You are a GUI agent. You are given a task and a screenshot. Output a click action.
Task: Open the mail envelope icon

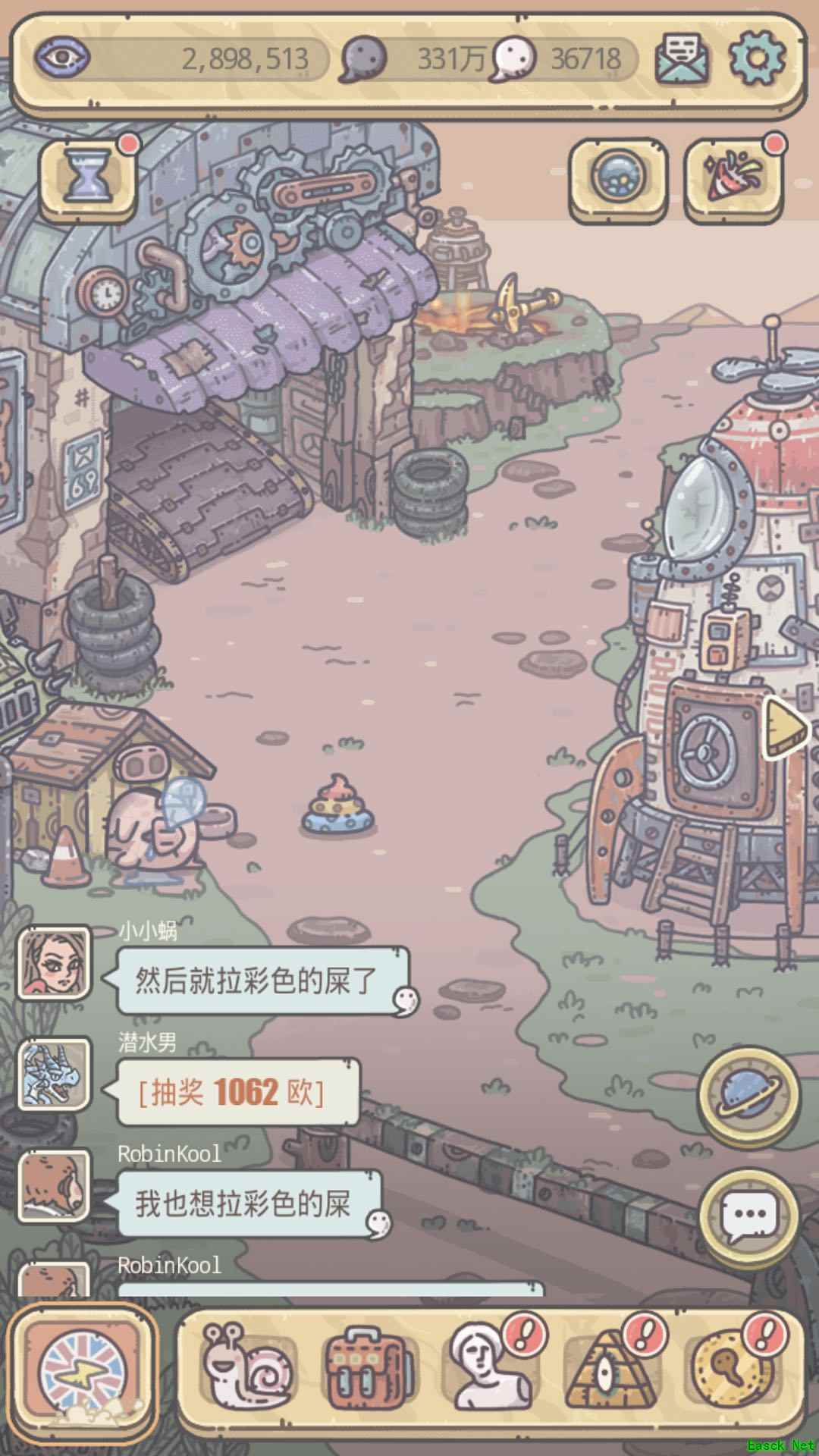tap(682, 58)
